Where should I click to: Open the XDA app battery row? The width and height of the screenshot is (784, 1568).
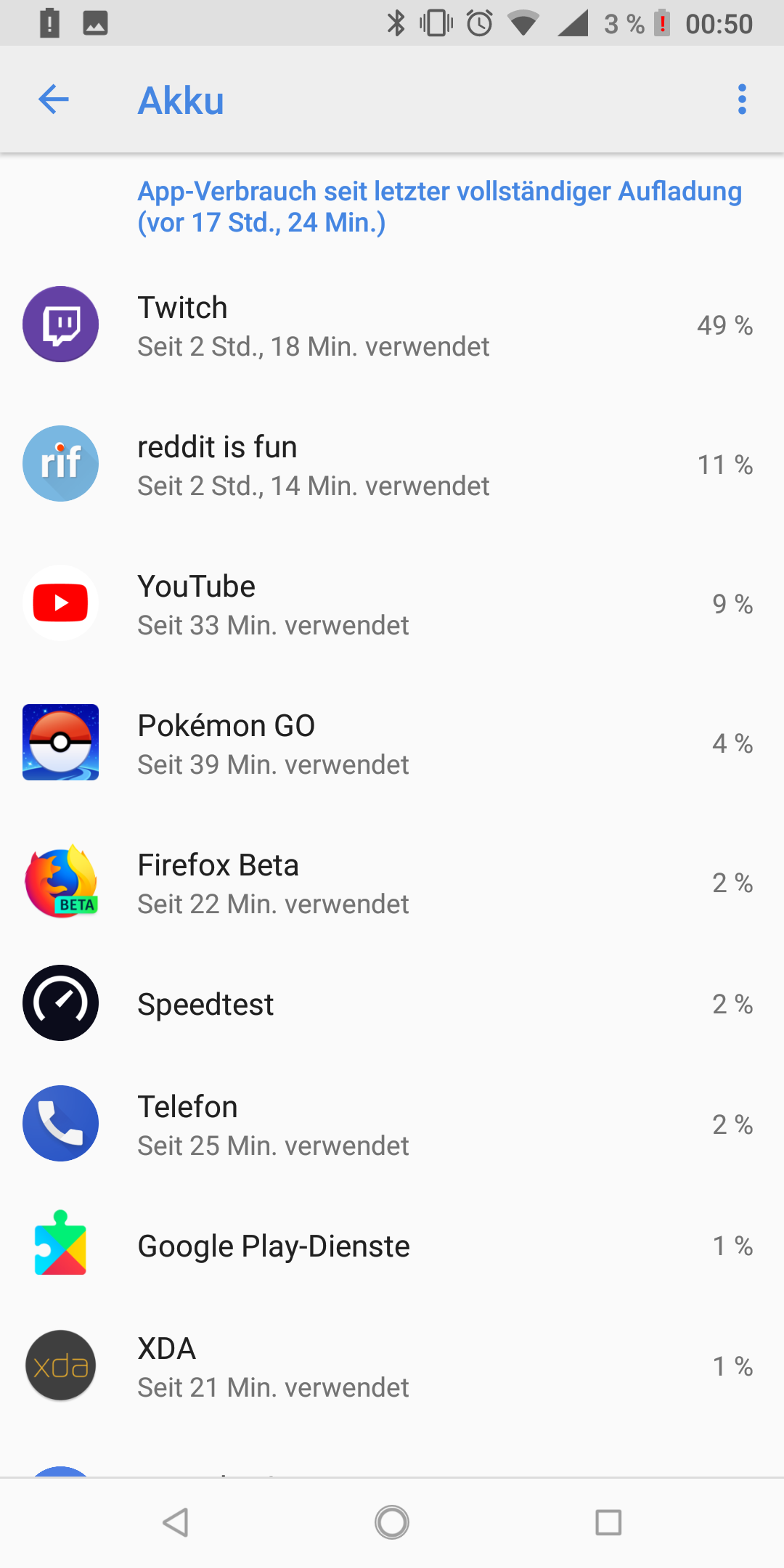392,1366
